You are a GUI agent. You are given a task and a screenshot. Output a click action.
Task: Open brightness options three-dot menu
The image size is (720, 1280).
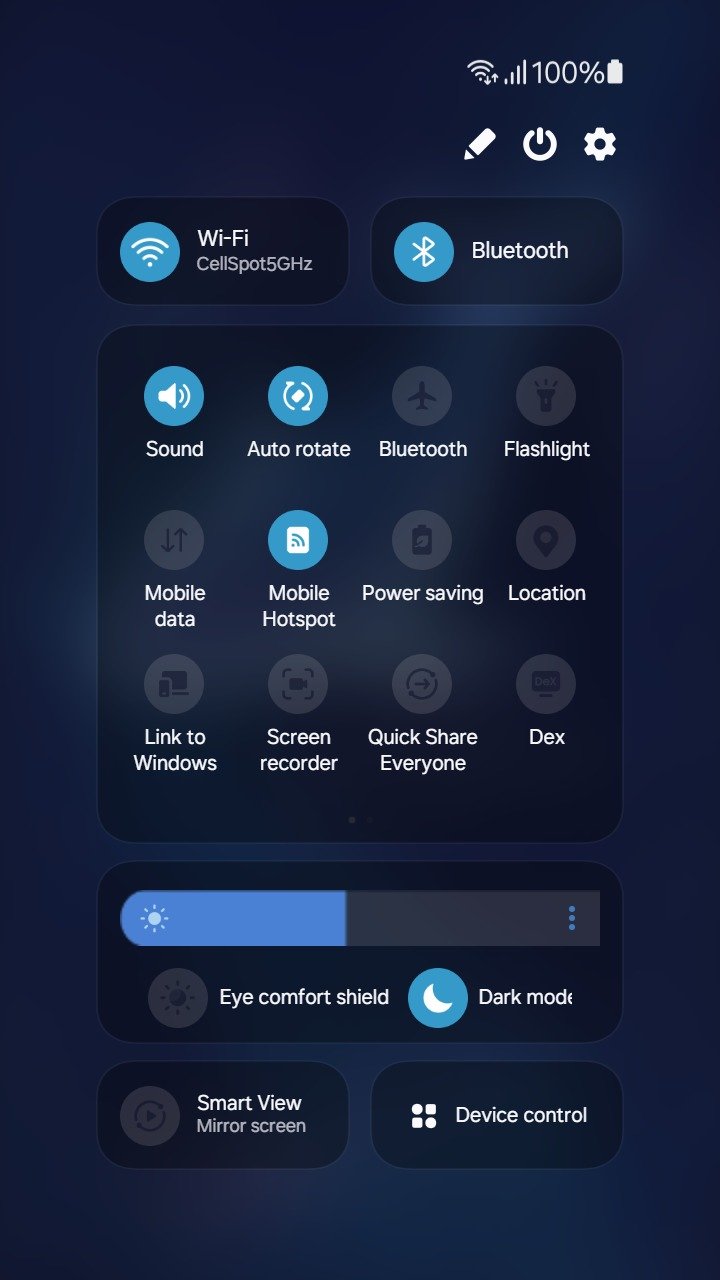click(572, 918)
